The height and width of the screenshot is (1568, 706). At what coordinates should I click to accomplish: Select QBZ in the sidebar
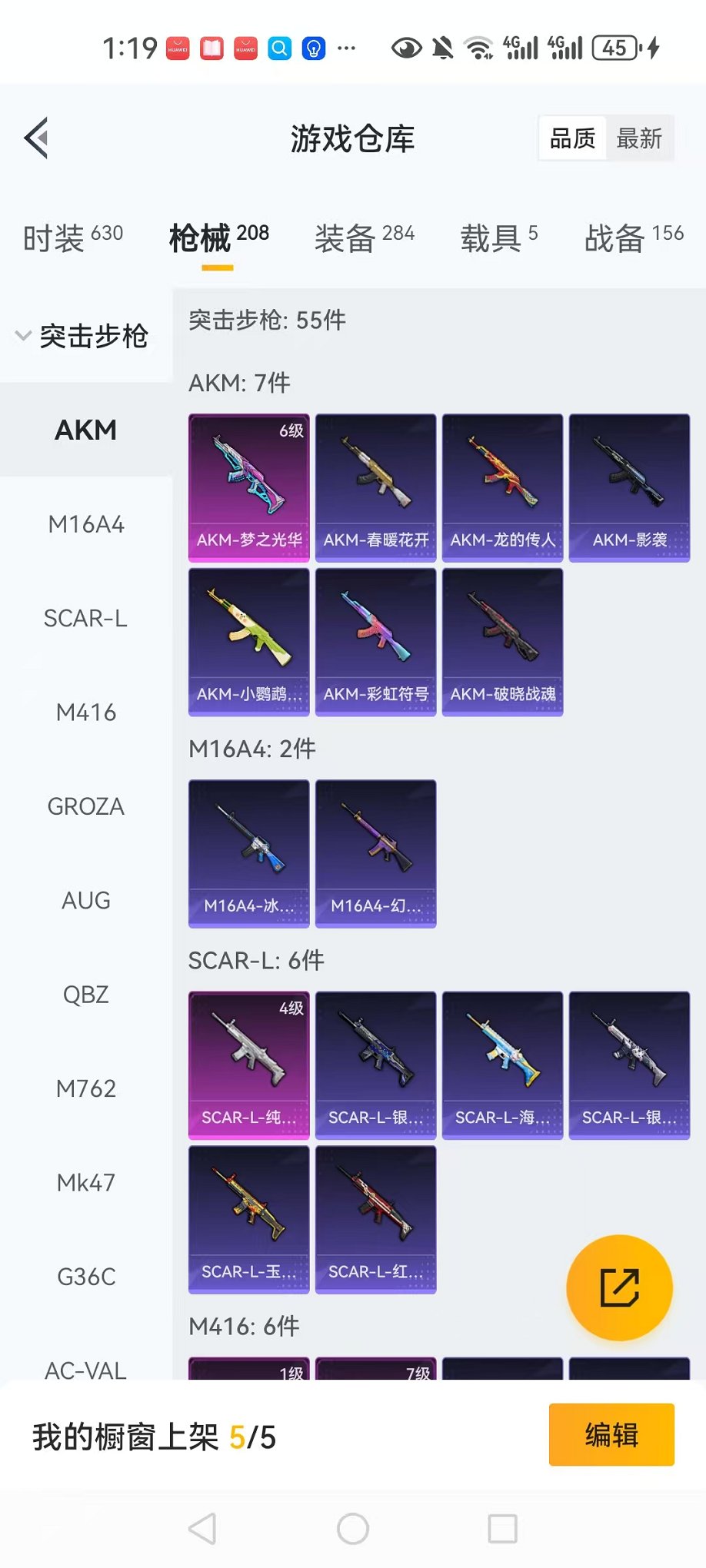tap(86, 995)
